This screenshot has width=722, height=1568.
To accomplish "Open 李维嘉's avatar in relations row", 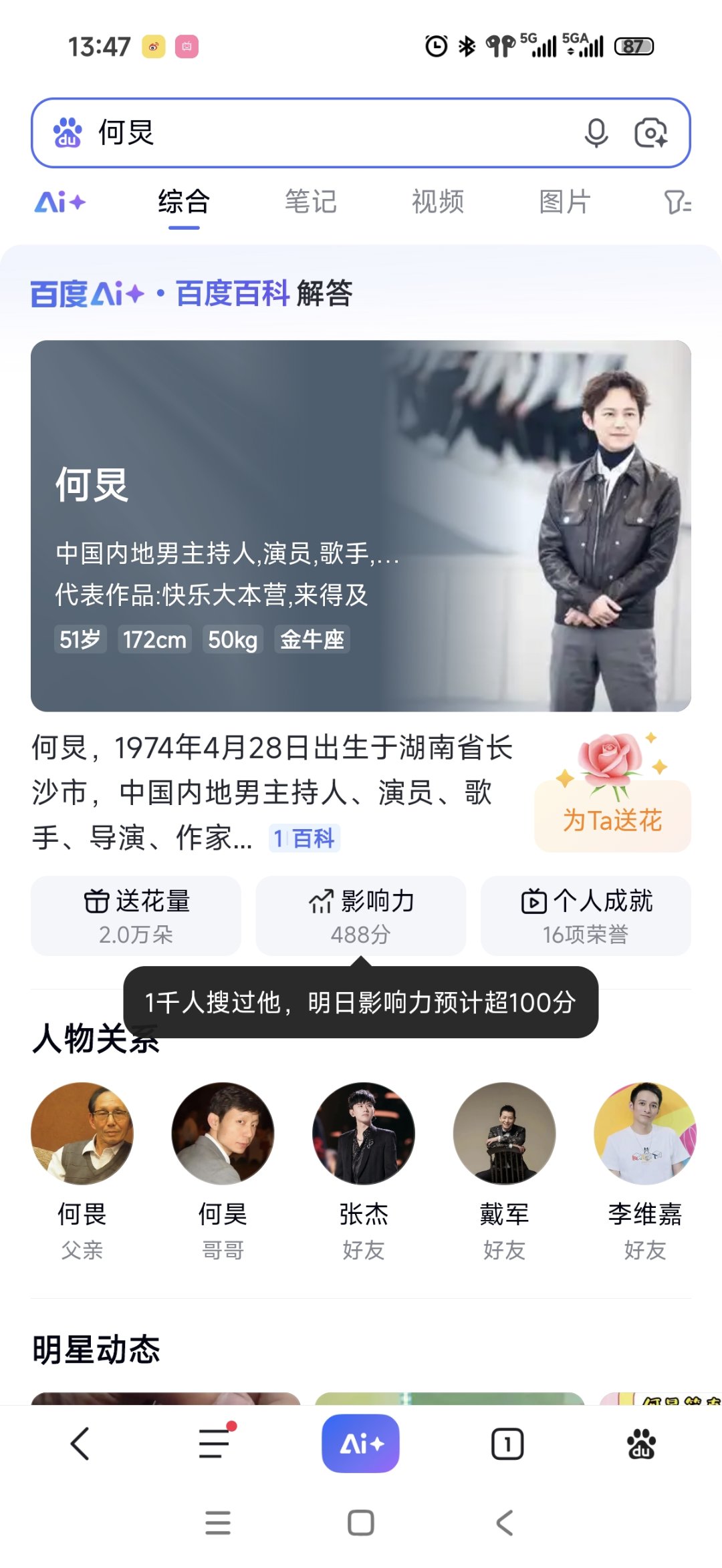I will tap(645, 1134).
